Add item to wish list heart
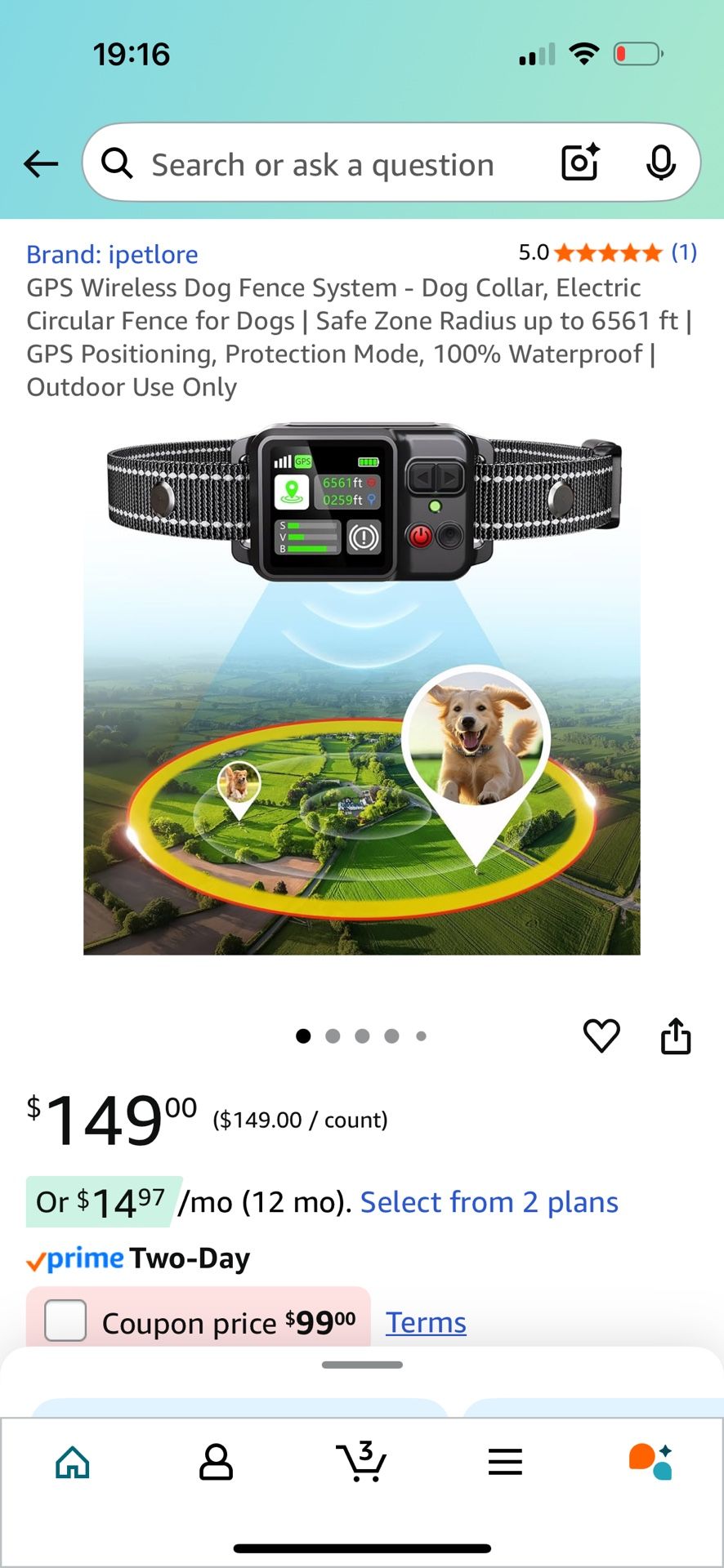 (601, 1036)
